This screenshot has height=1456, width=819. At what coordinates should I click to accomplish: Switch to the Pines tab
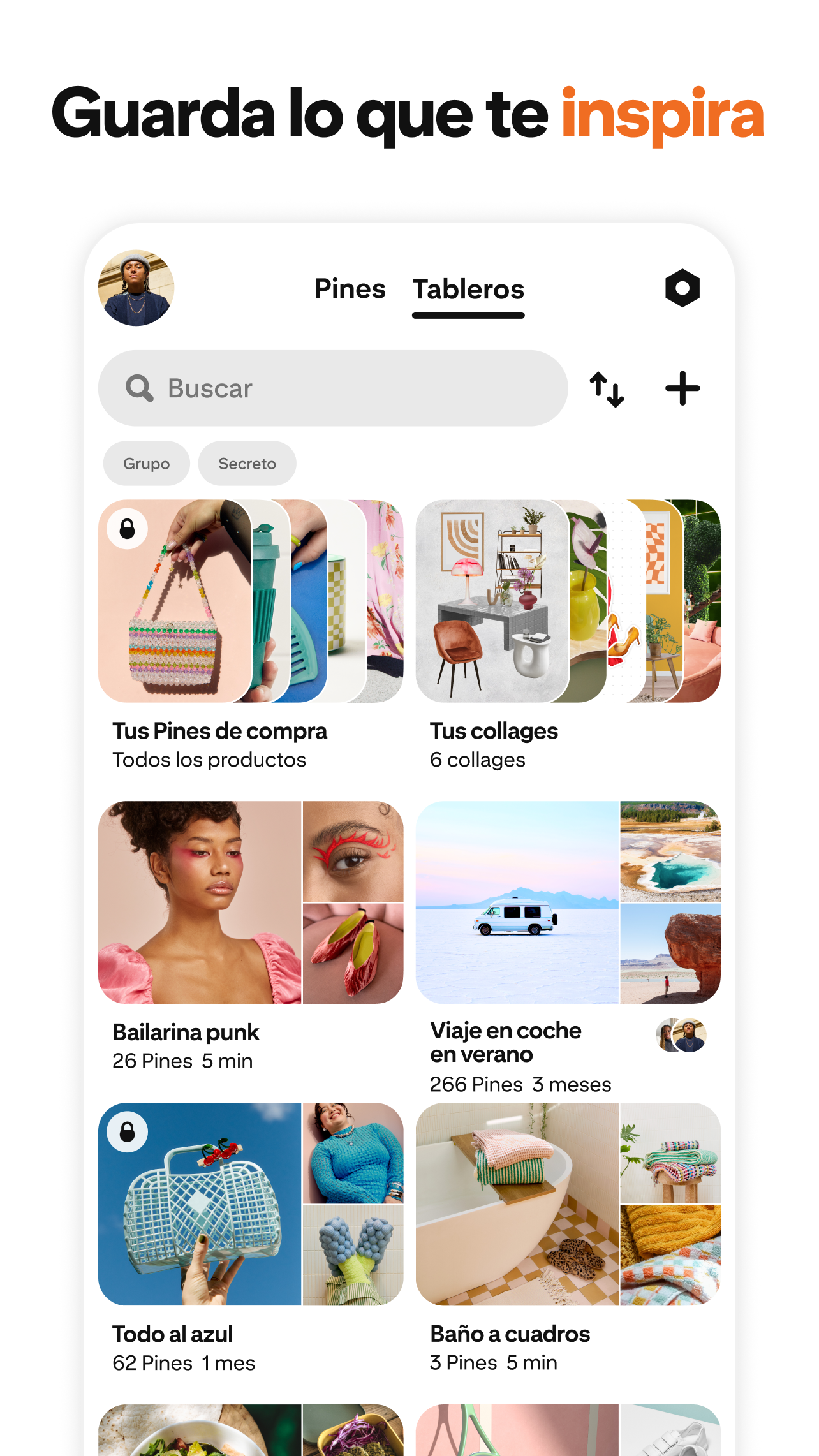pos(350,289)
